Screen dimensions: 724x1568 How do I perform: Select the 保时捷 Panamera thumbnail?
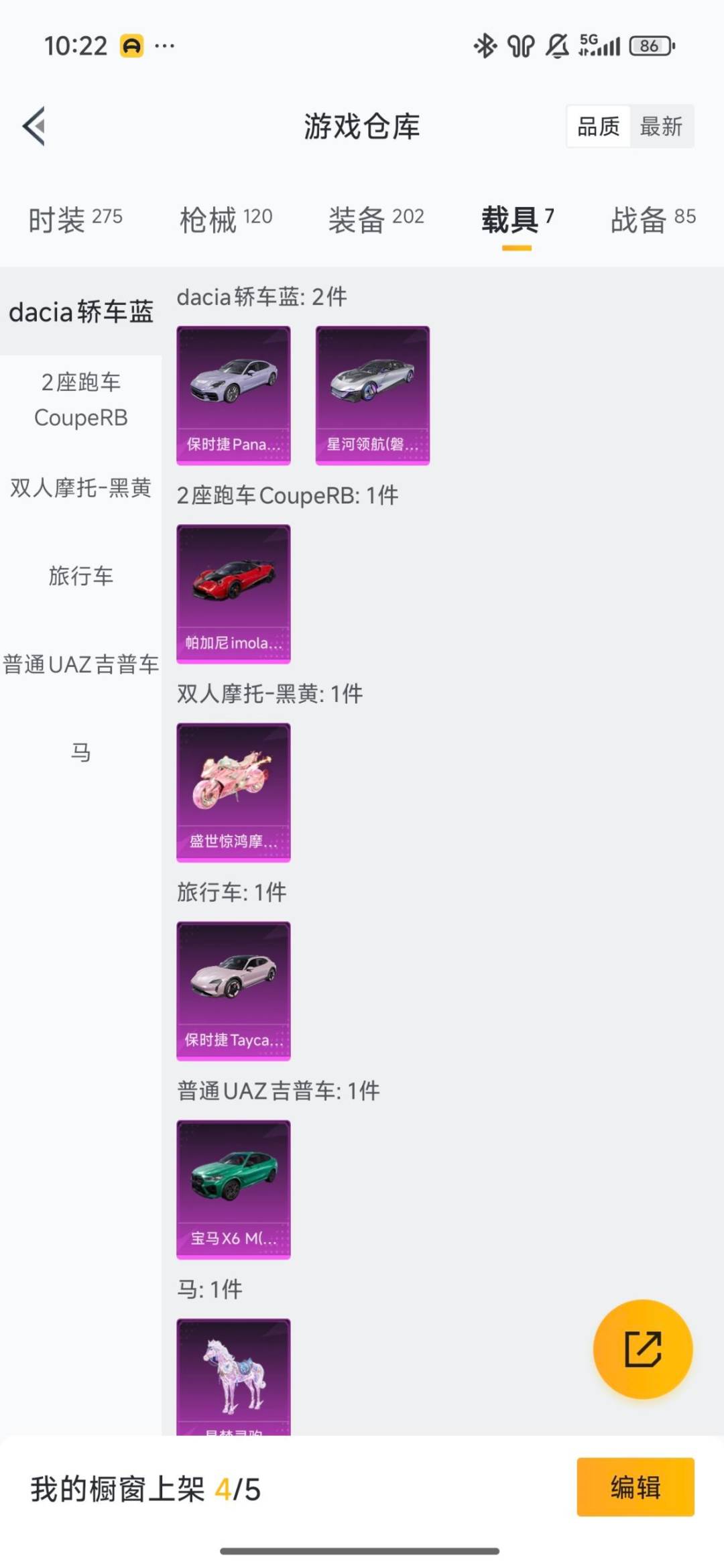coord(233,394)
